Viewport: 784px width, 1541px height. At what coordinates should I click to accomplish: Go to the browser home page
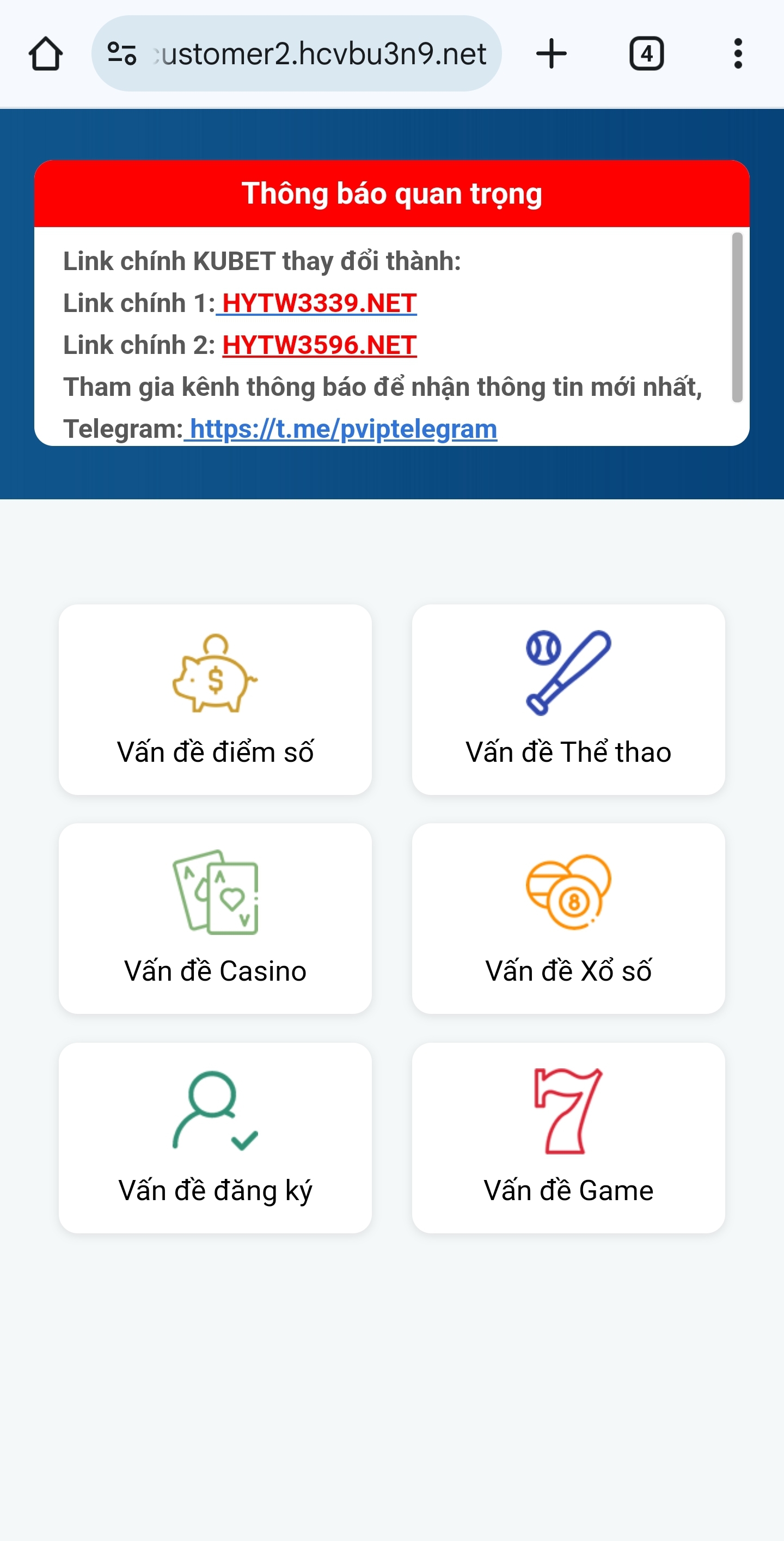coord(45,54)
